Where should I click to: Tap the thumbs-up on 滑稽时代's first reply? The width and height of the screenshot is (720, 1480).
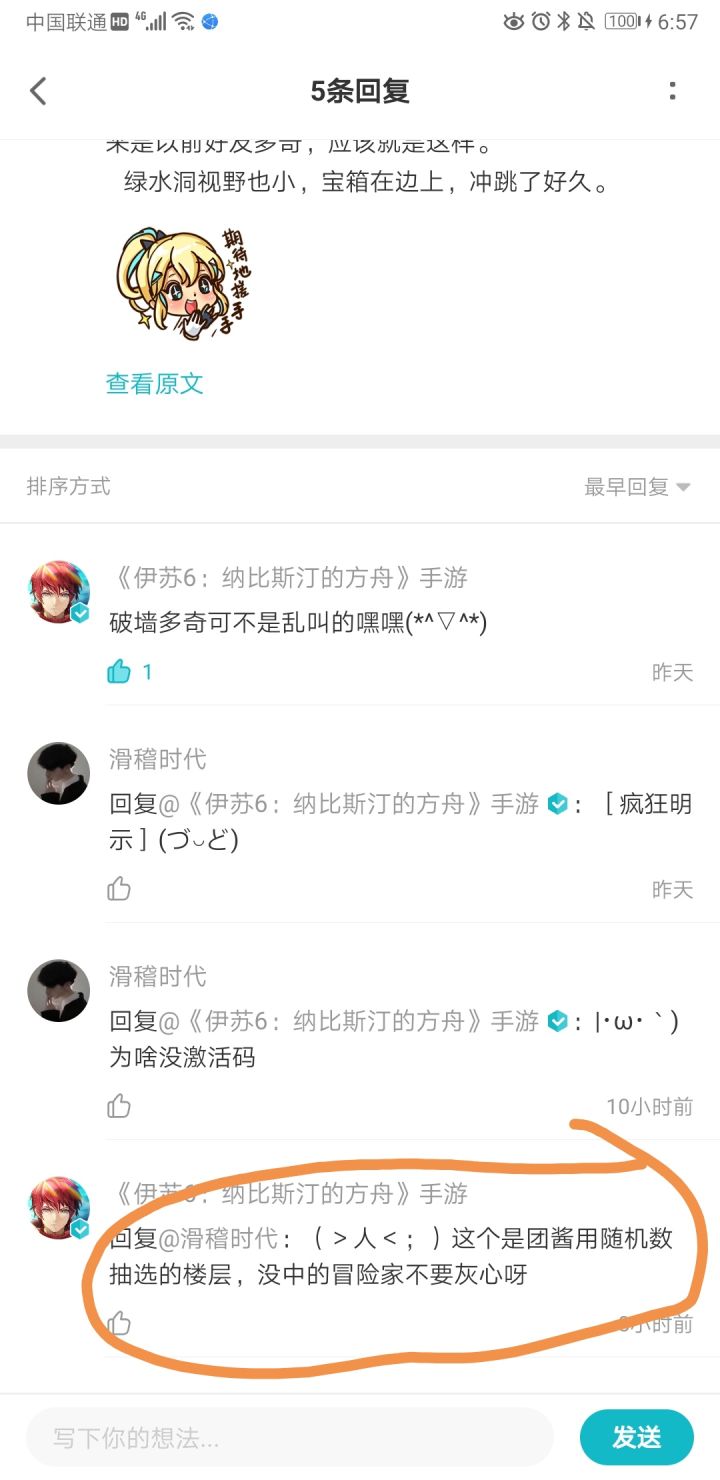tap(119, 888)
